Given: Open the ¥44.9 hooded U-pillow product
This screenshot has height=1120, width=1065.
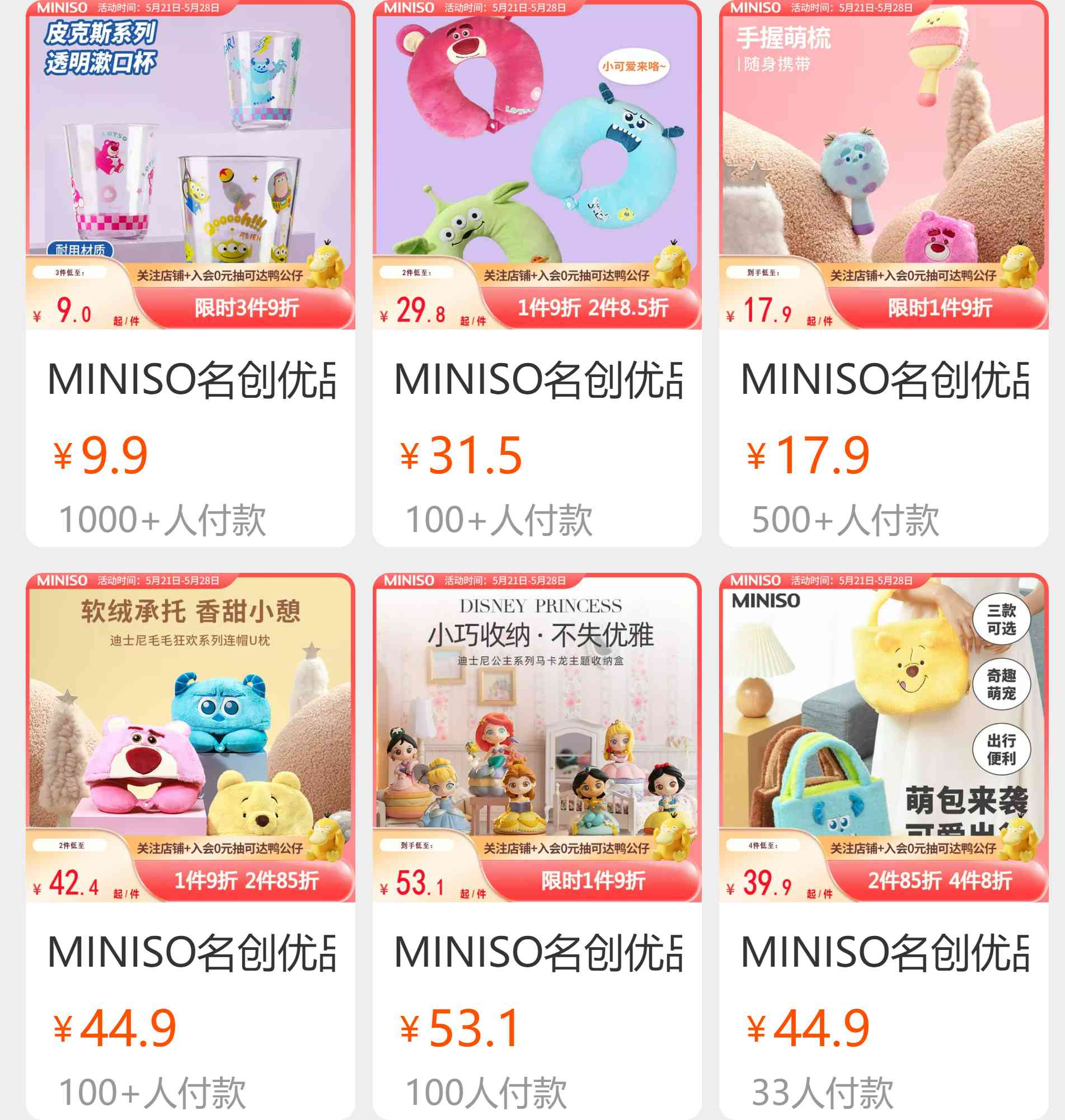Looking at the screenshot, I should click(x=190, y=737).
